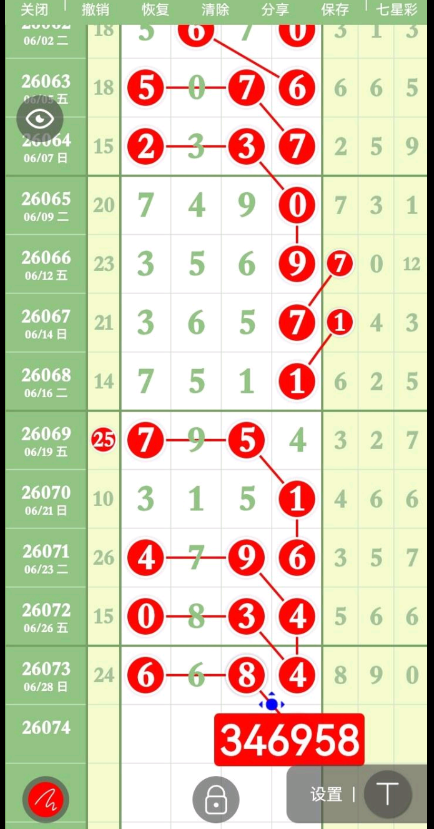434x829 pixels.
Task: Undo last mark with 撤销
Action: pos(96,10)
